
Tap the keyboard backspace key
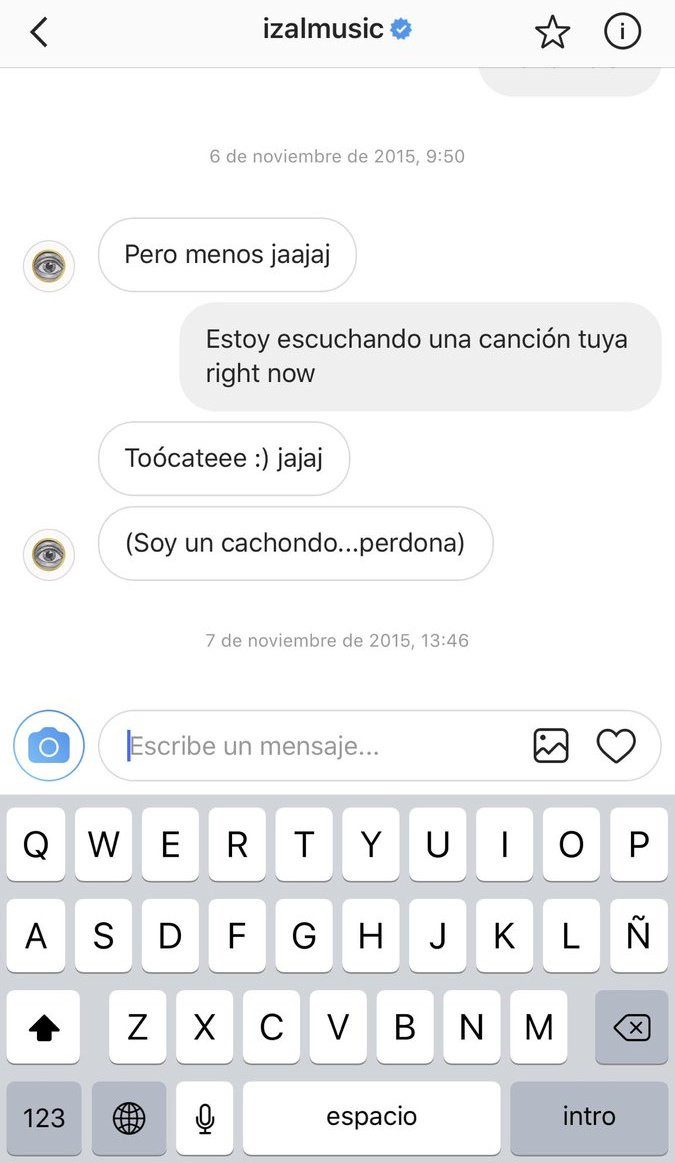pos(631,1027)
